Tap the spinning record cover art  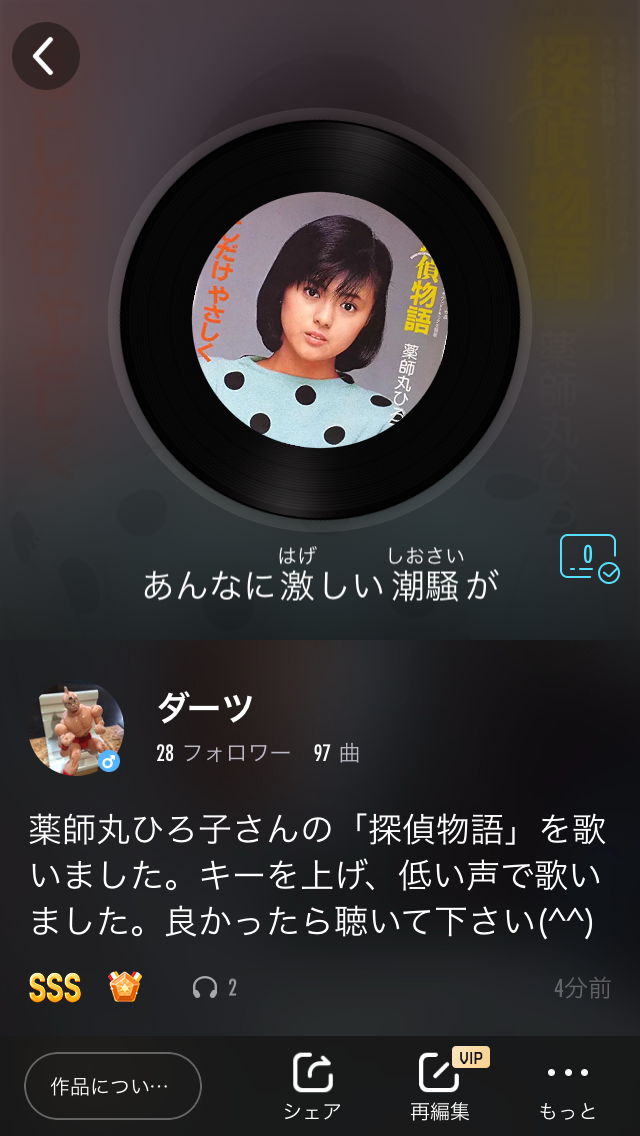pos(320,320)
